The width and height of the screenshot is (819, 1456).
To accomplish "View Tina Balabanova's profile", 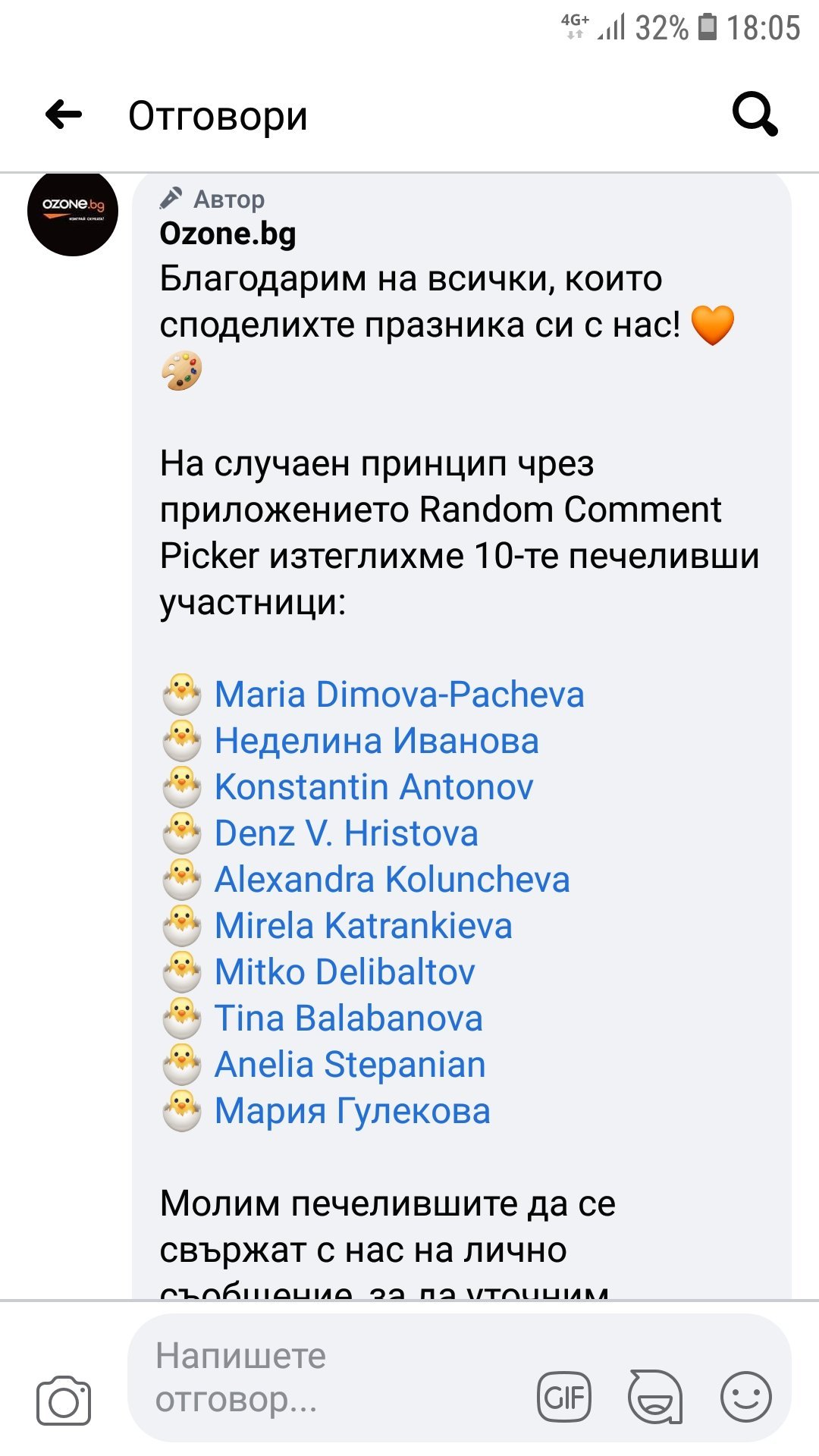I will tap(349, 1018).
